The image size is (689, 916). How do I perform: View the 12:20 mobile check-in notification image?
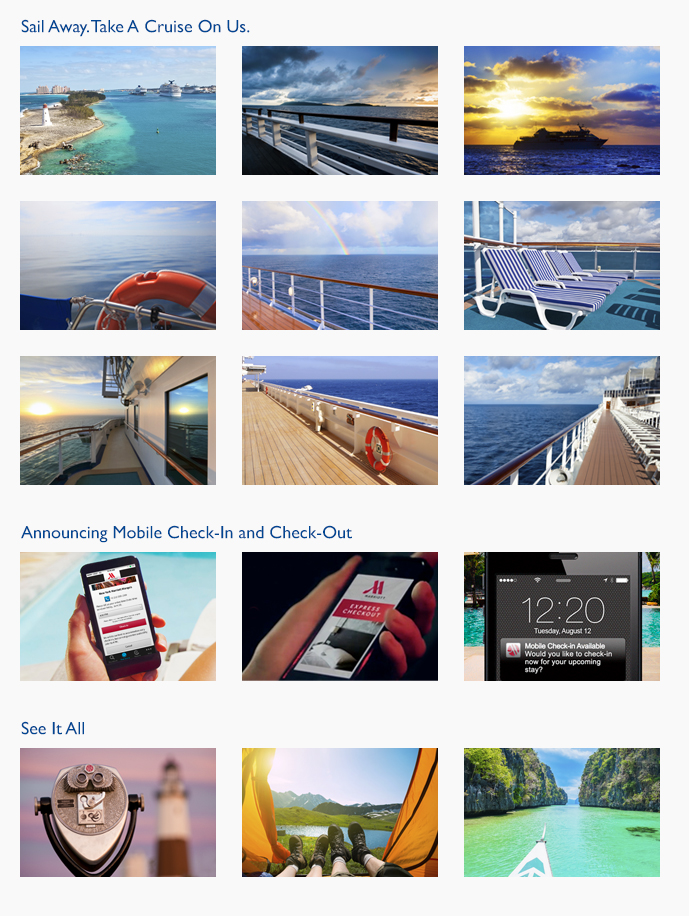pyautogui.click(x=561, y=616)
